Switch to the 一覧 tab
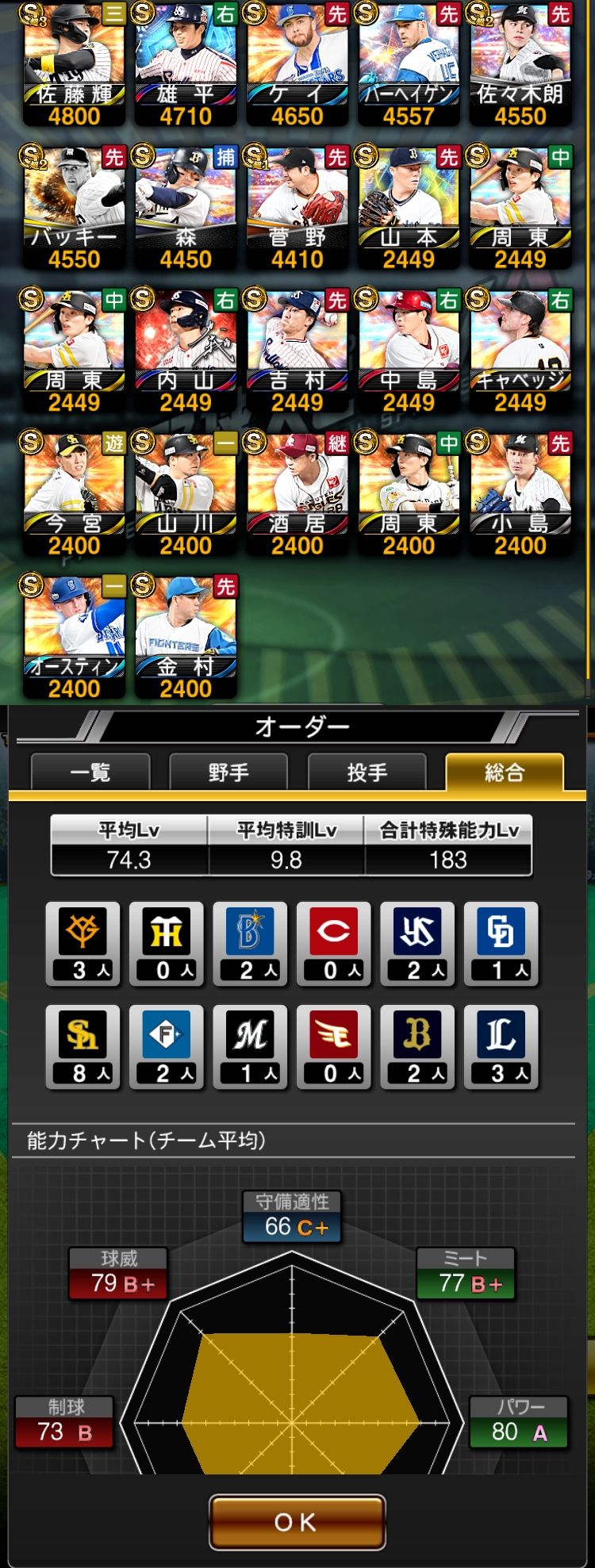Screen dimensions: 595x1568 [90, 772]
